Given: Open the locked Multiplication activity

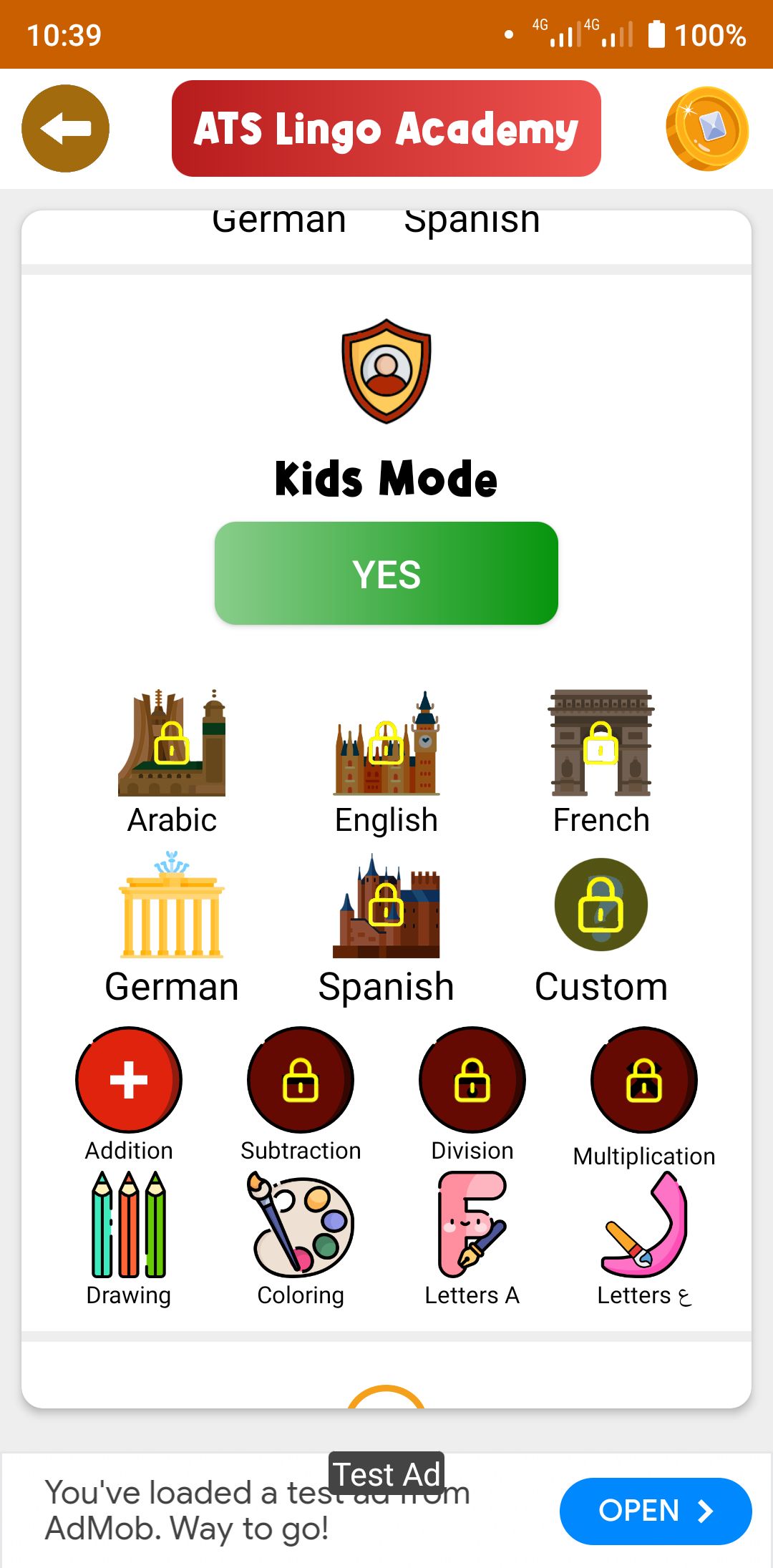Looking at the screenshot, I should tap(644, 1080).
